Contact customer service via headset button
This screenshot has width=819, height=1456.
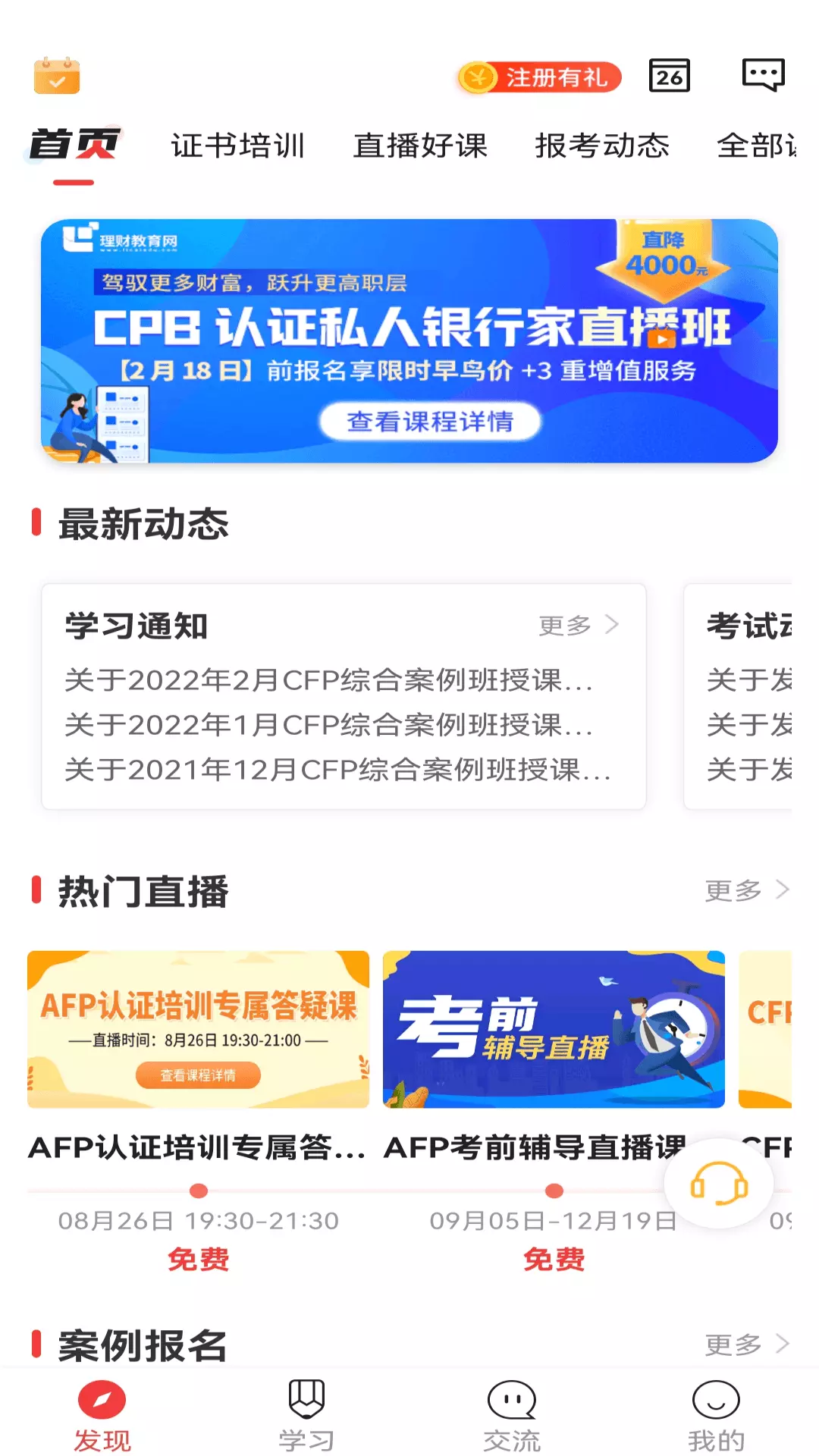click(x=718, y=1184)
